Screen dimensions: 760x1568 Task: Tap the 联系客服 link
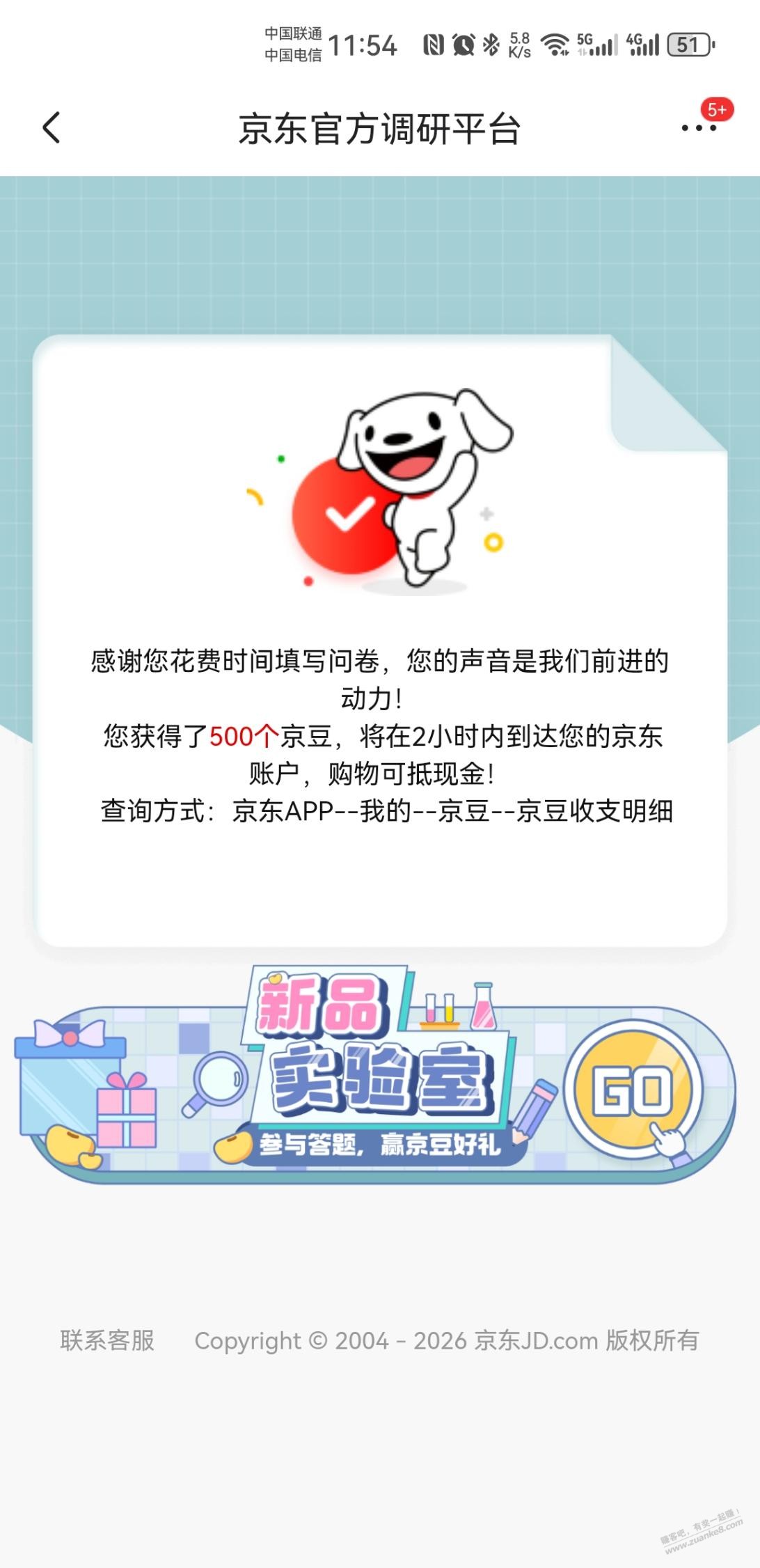pyautogui.click(x=107, y=1340)
